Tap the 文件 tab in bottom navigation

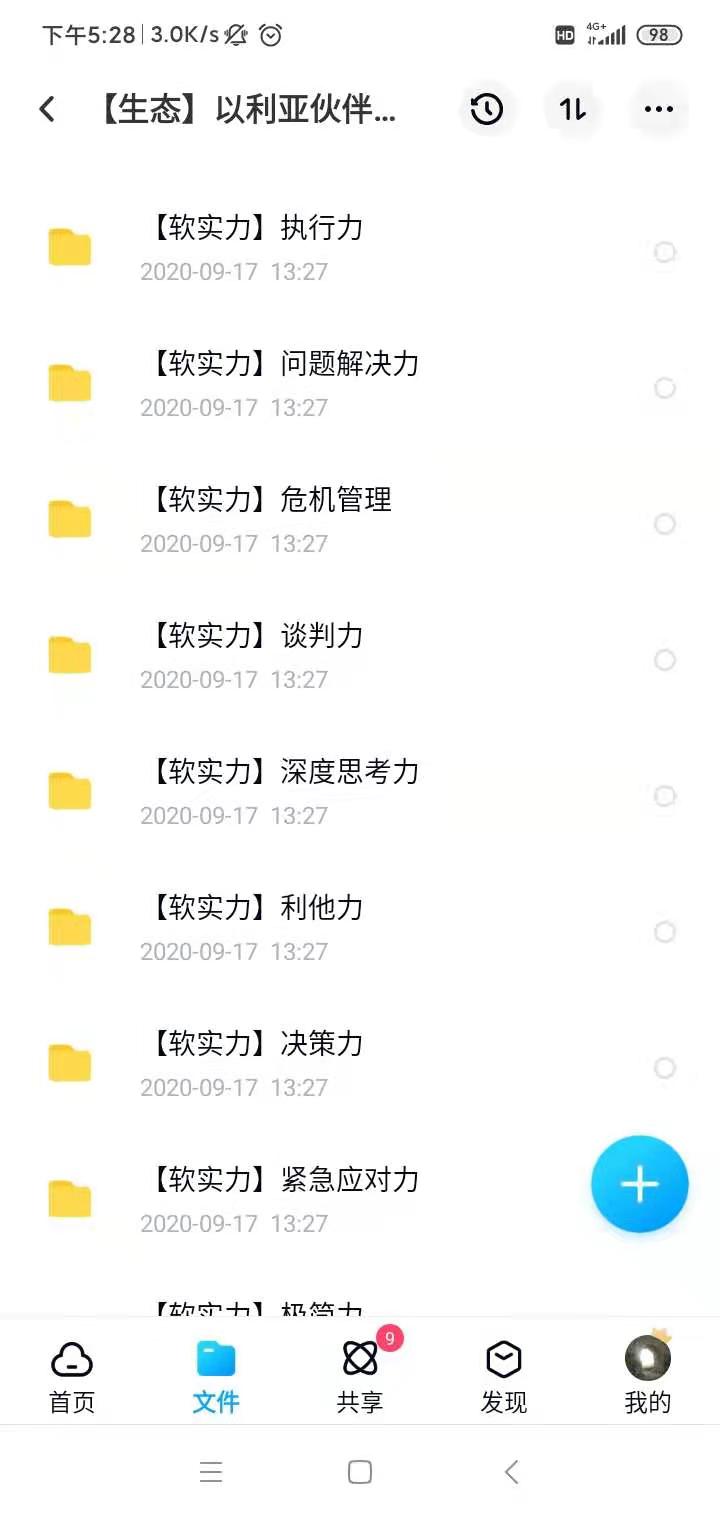pyautogui.click(x=215, y=1370)
